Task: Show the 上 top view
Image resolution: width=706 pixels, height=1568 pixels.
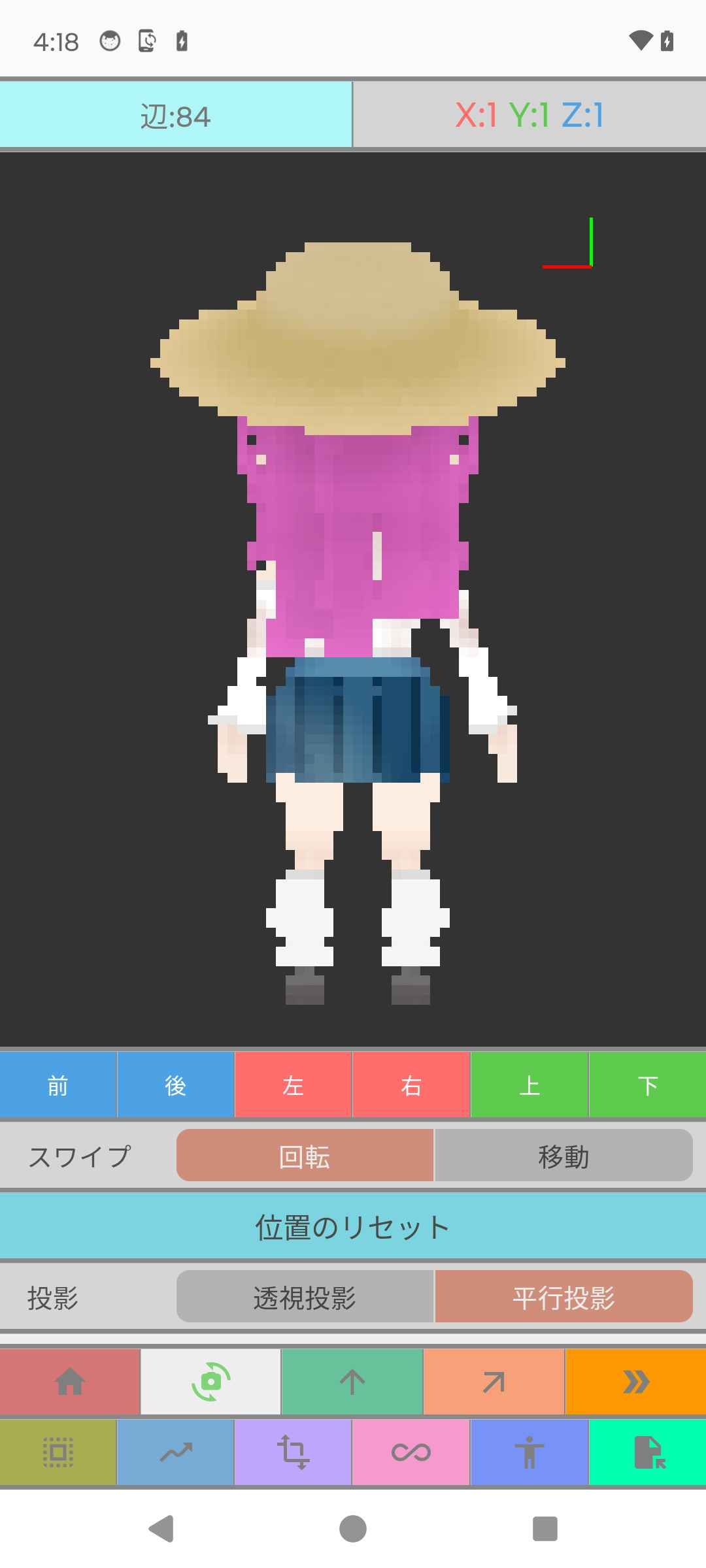Action: [529, 1085]
